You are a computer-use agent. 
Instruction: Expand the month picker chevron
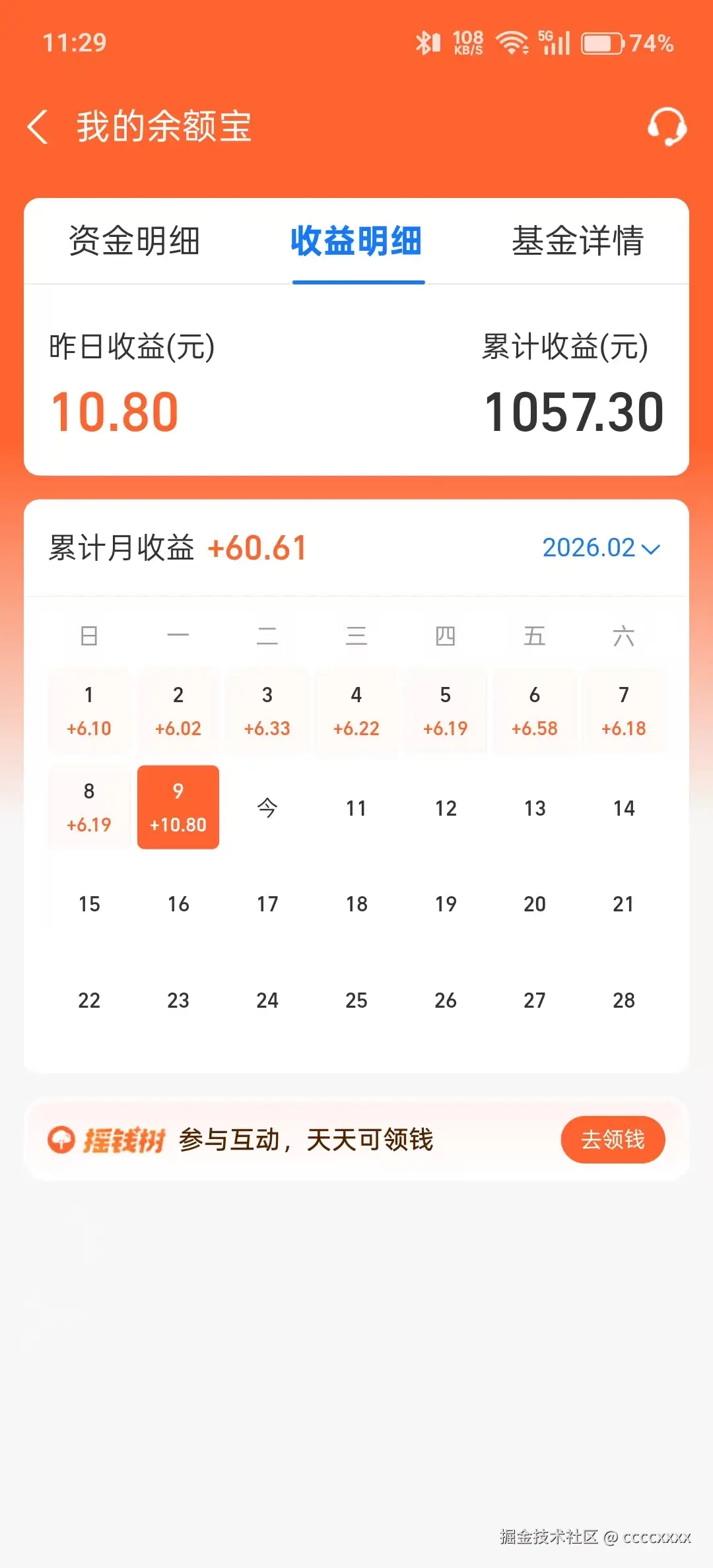click(652, 548)
